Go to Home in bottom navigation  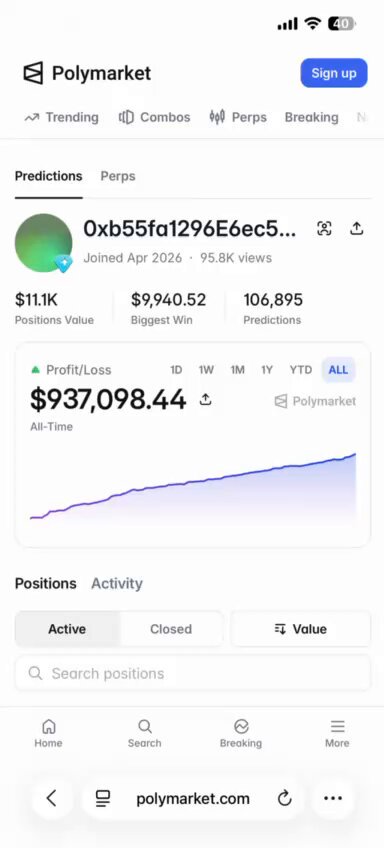[48, 733]
